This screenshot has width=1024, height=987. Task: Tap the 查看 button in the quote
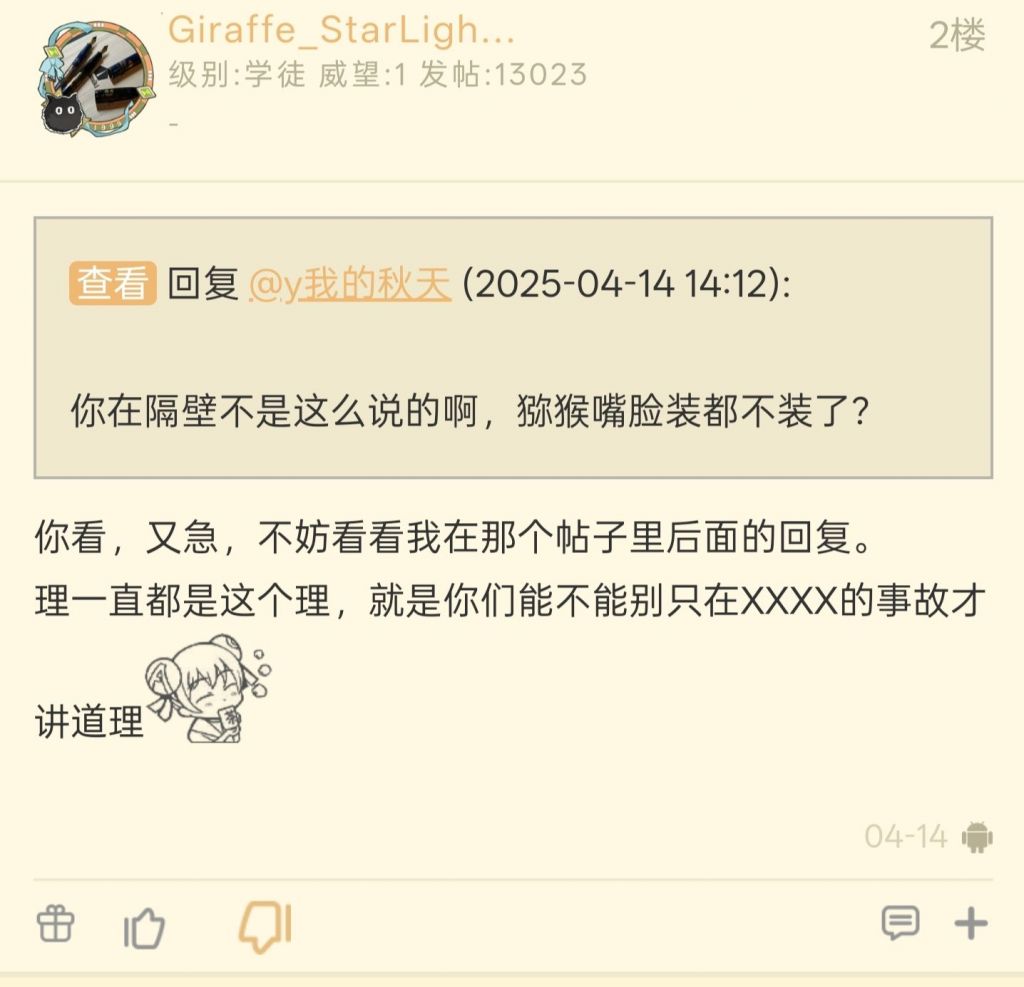click(x=112, y=284)
